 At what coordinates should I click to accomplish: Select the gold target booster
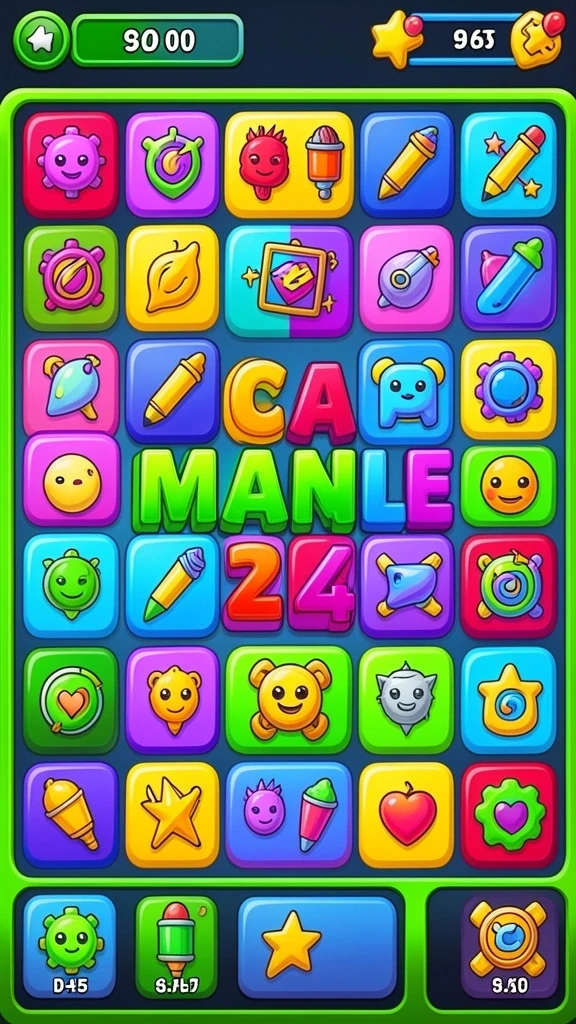507,946
